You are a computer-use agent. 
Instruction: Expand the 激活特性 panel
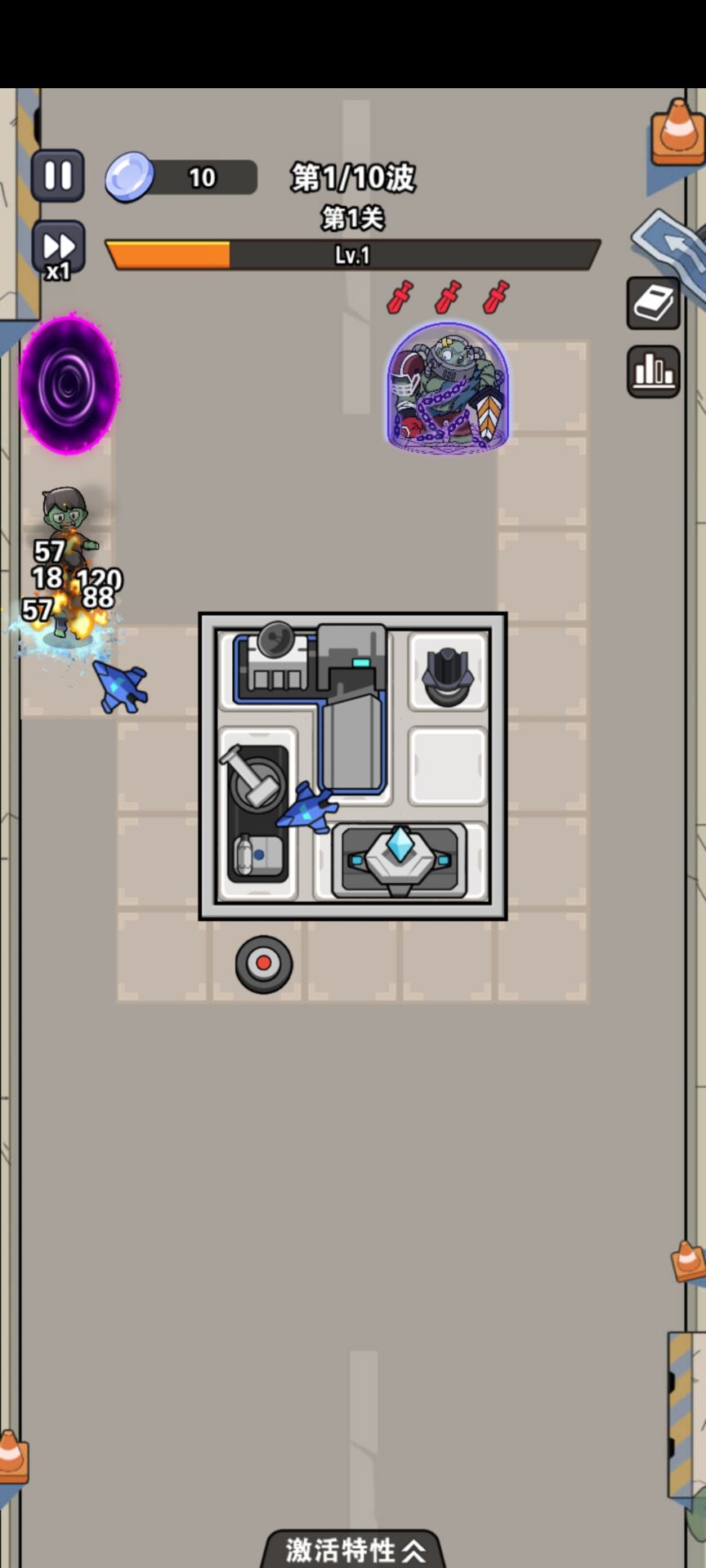click(354, 1548)
